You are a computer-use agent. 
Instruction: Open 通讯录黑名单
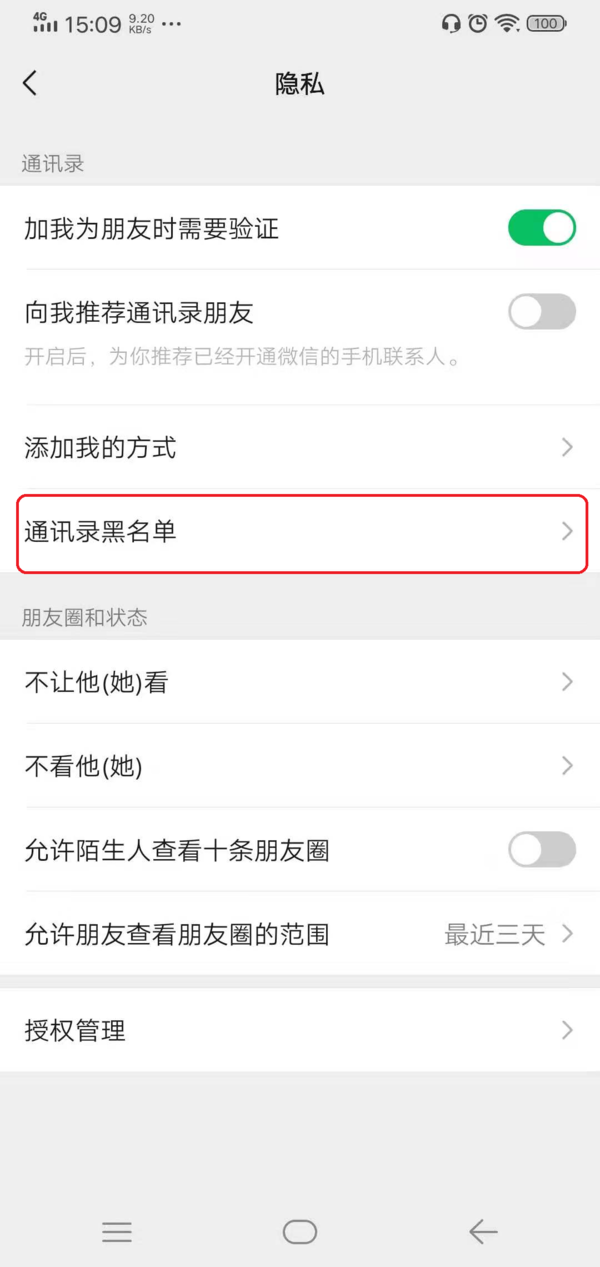pyautogui.click(x=300, y=531)
